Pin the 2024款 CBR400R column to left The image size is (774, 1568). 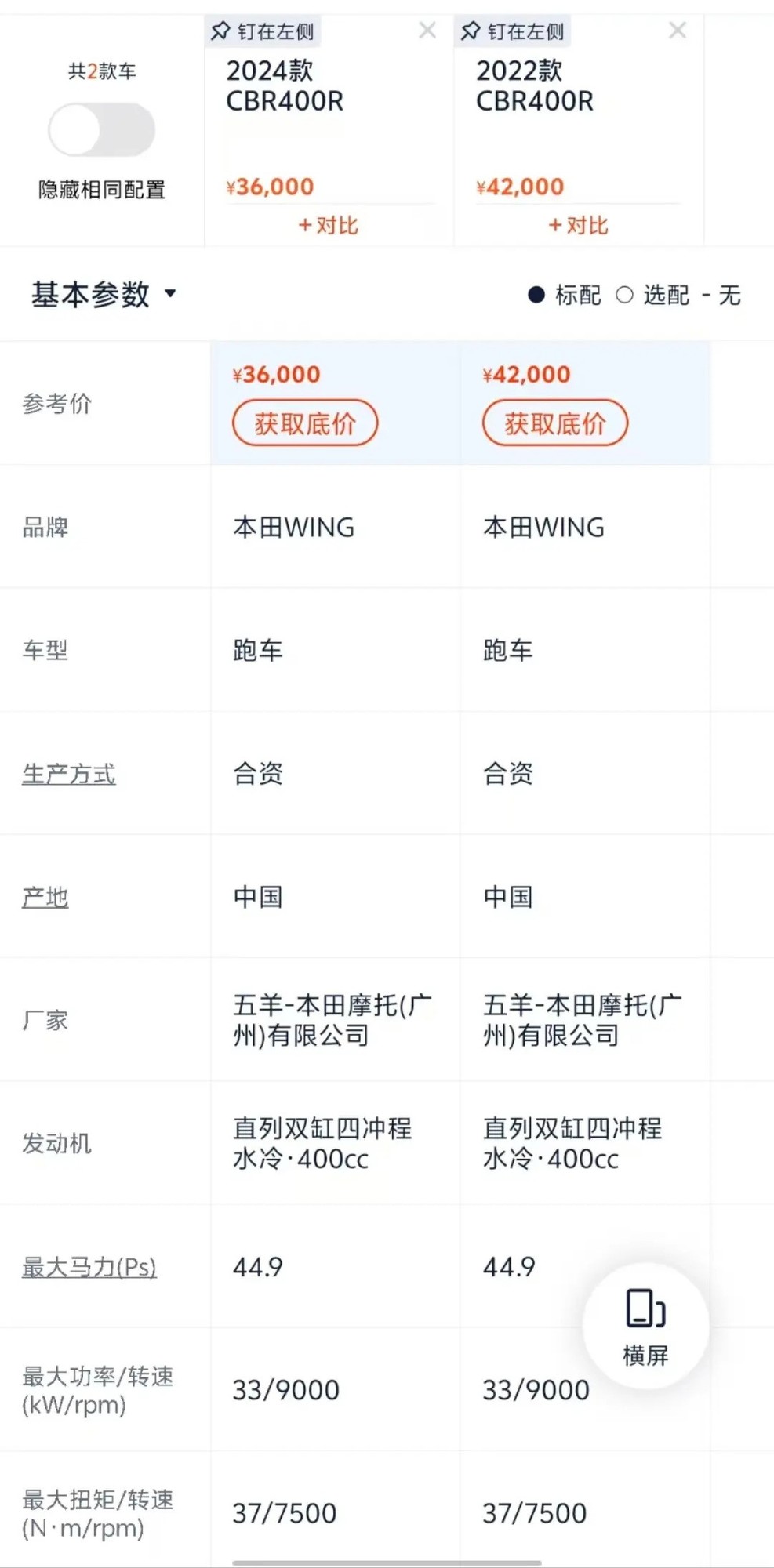click(263, 31)
